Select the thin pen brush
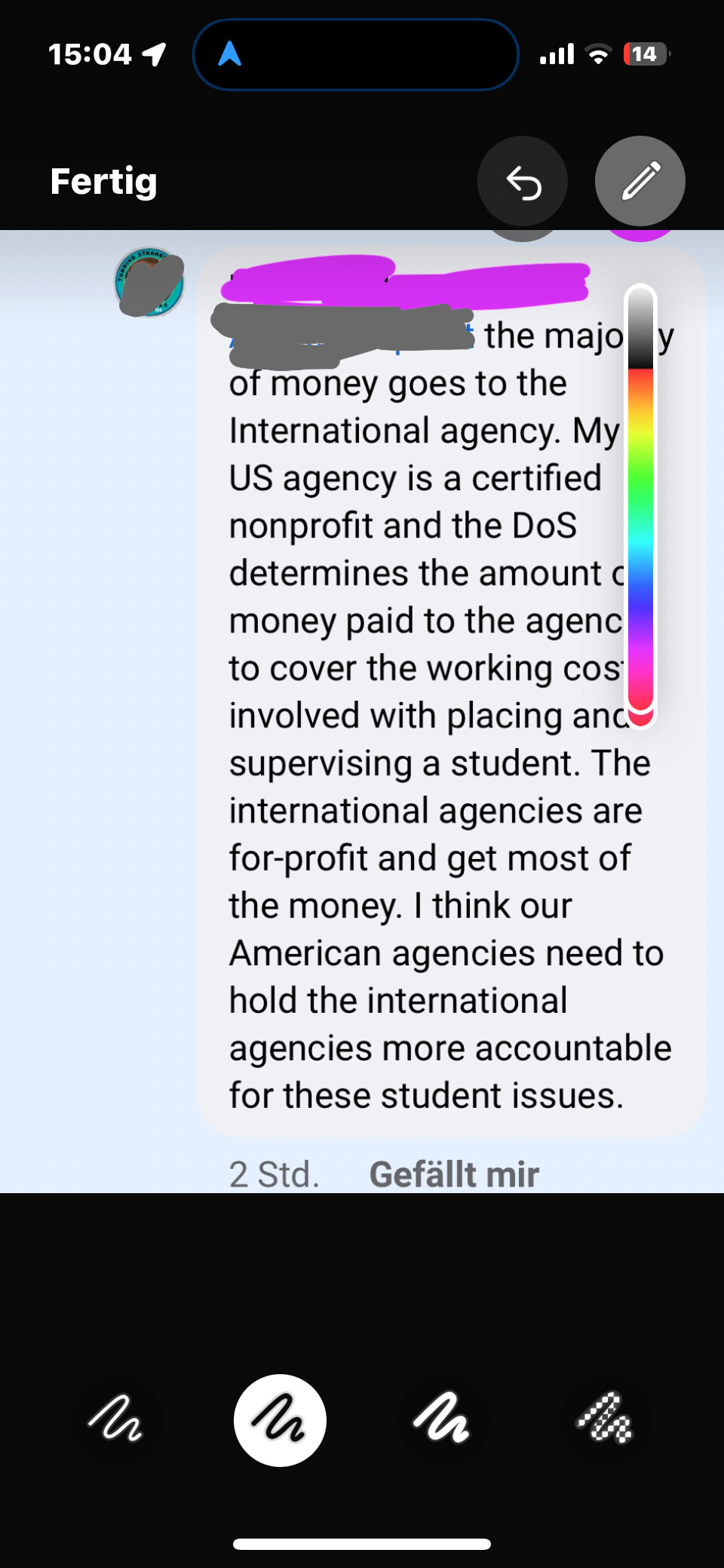The image size is (724, 1568). coord(116,1420)
